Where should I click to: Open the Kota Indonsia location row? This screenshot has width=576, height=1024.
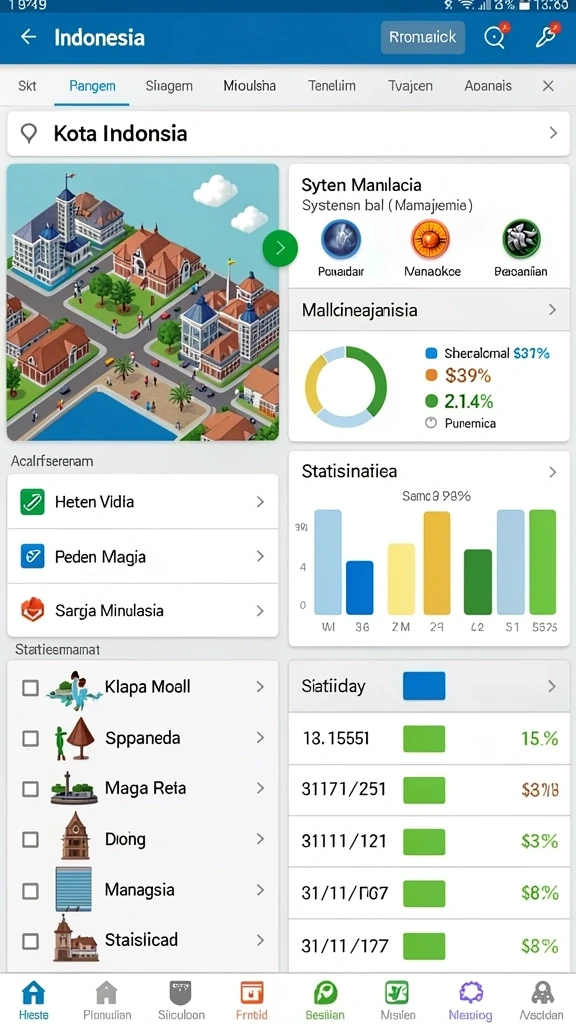(x=288, y=133)
